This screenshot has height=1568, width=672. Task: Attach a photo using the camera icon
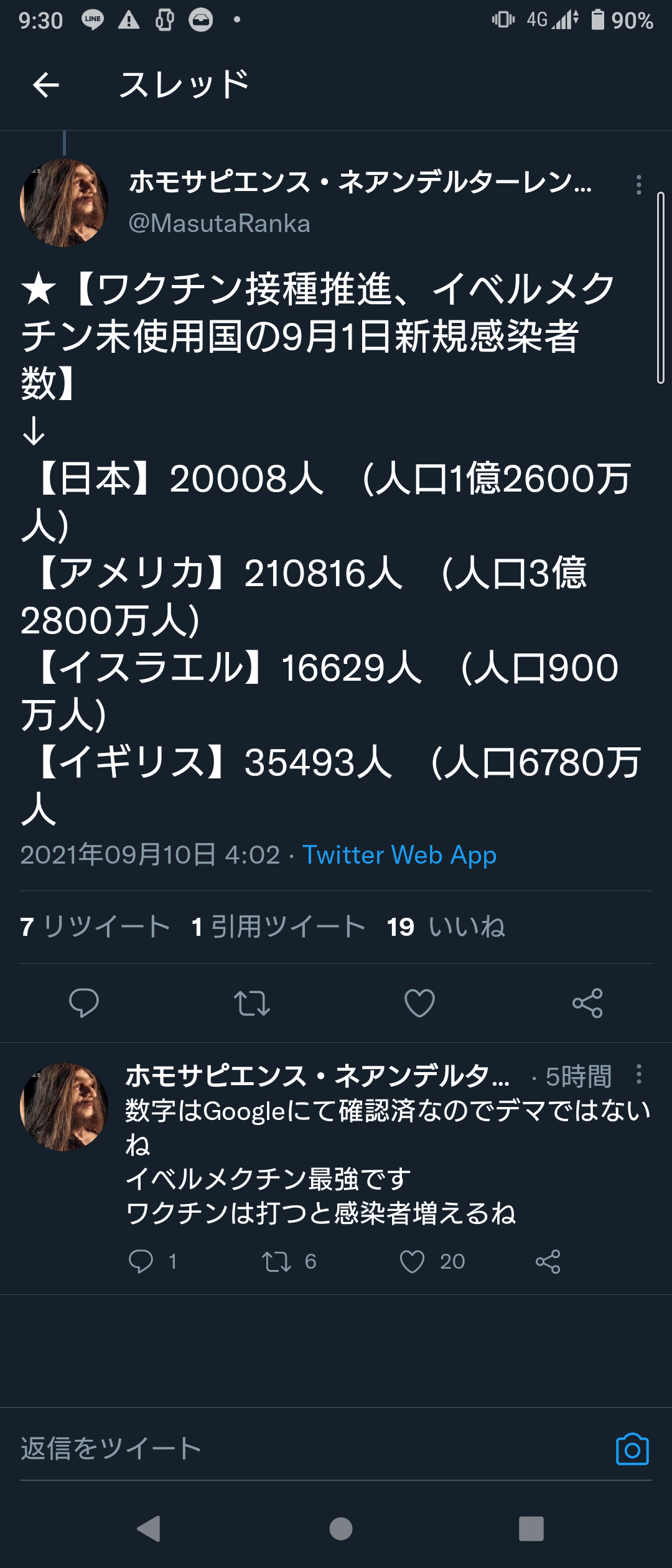pyautogui.click(x=632, y=1449)
